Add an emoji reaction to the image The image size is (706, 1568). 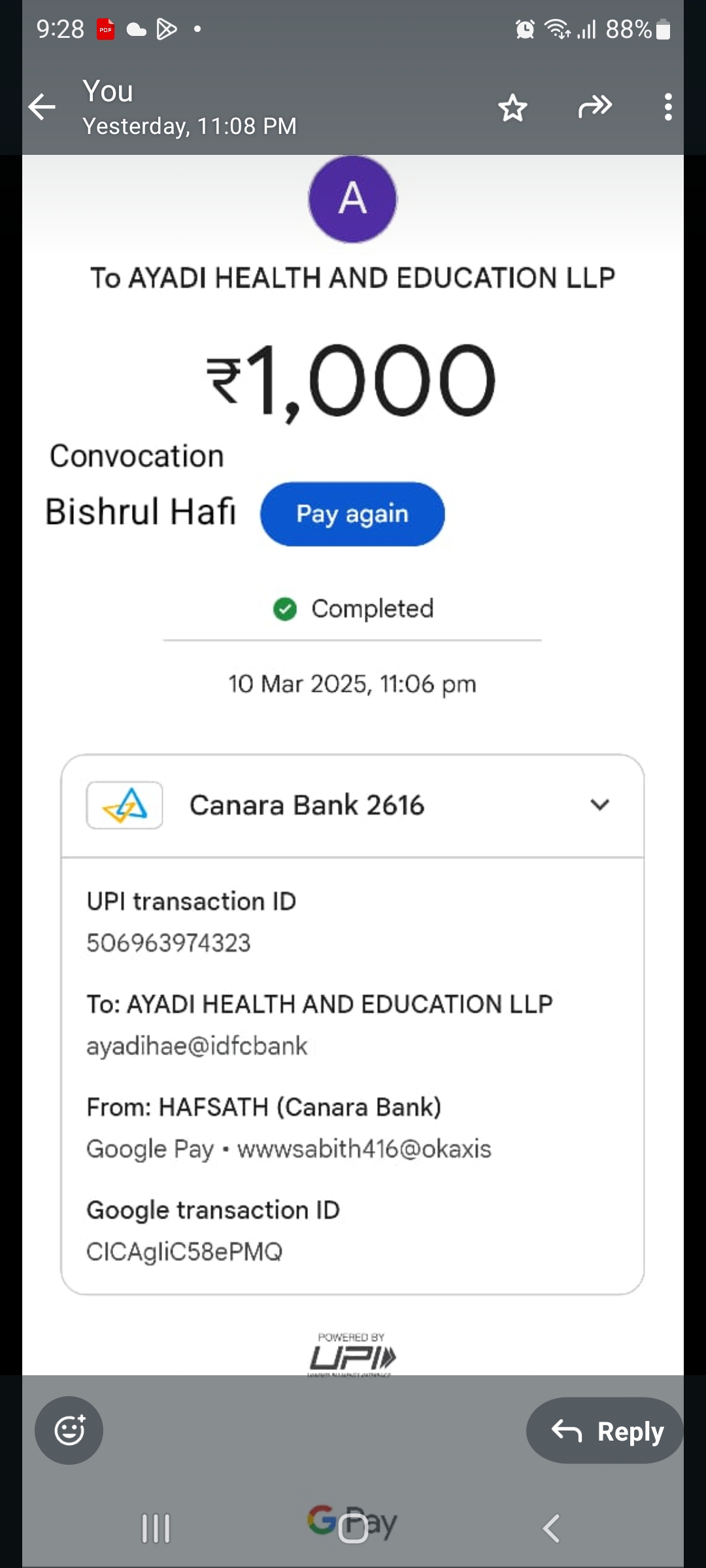69,1430
